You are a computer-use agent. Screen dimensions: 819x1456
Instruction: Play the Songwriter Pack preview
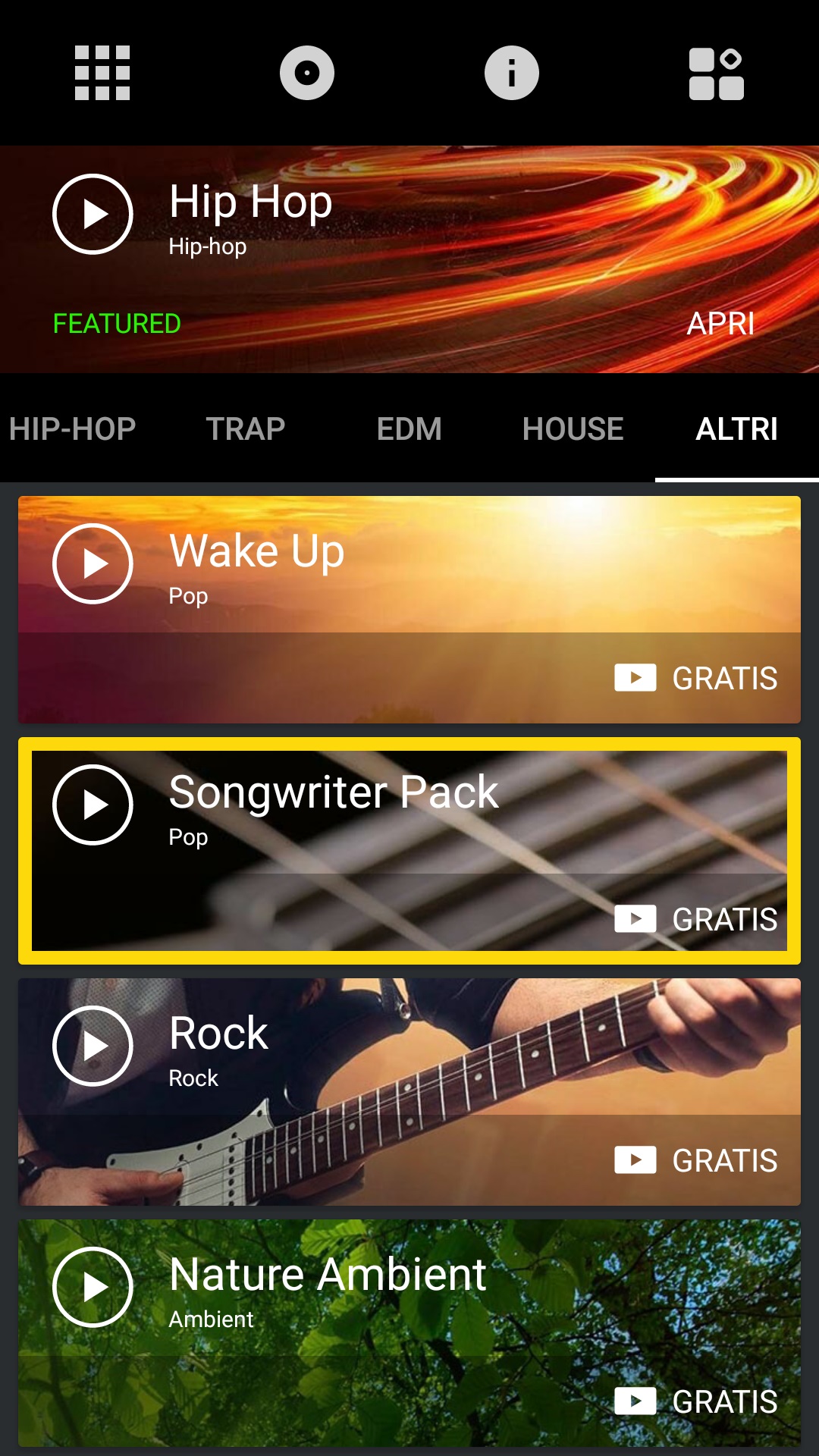93,805
